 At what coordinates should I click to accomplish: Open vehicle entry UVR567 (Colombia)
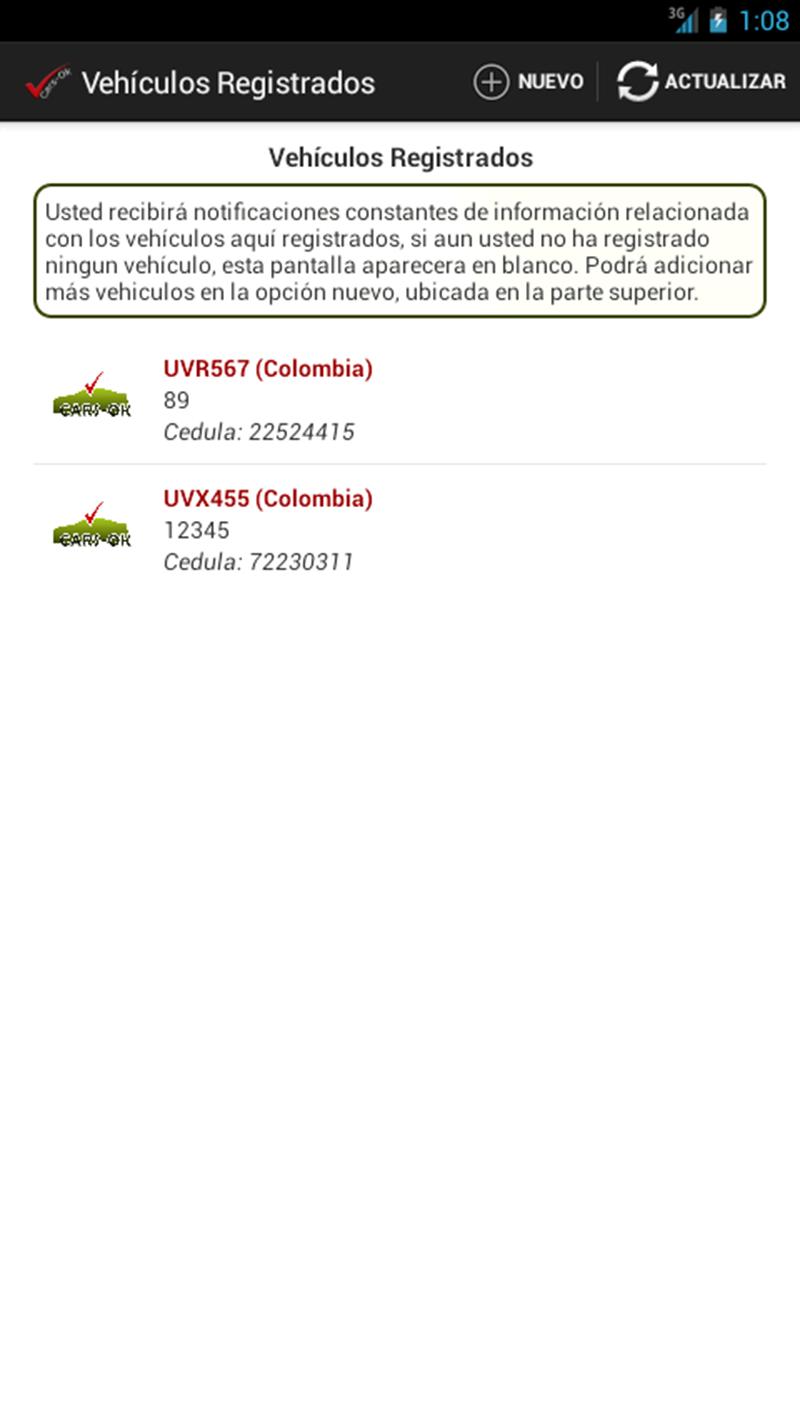coord(268,369)
